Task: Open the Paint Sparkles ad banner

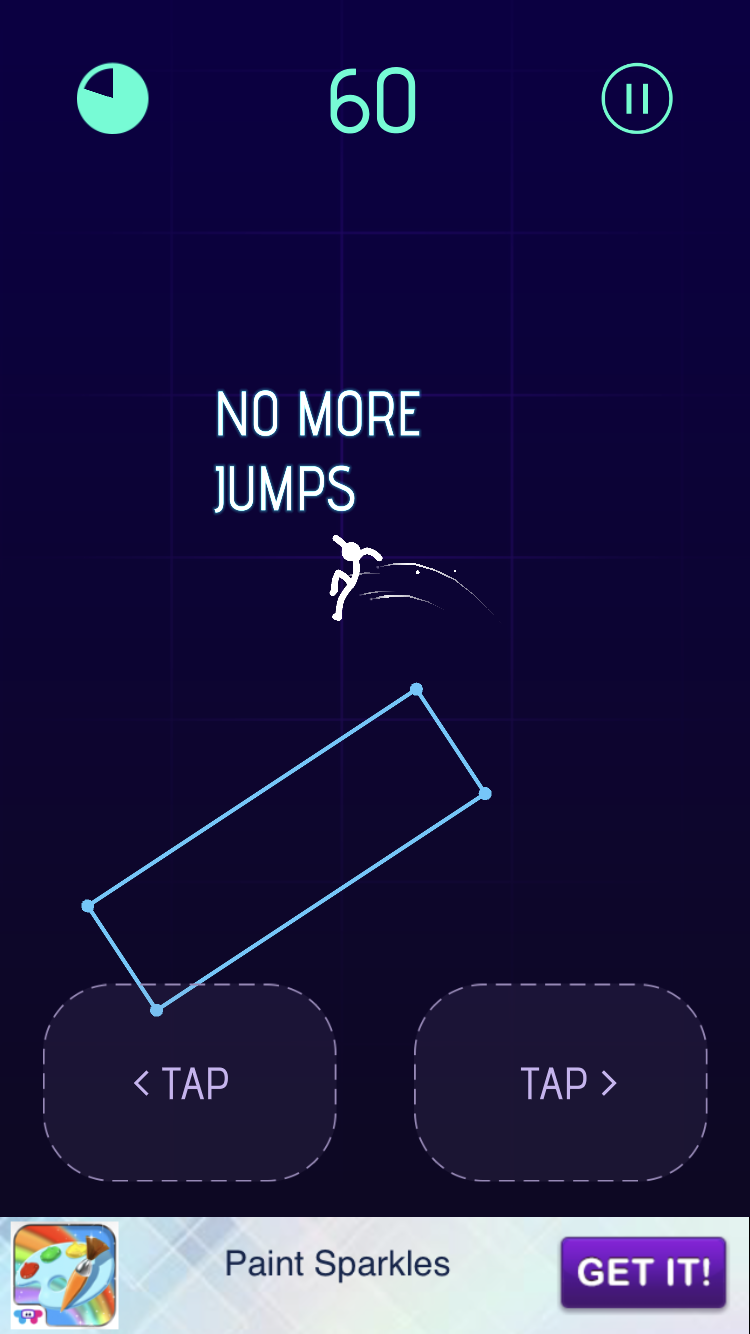Action: point(337,1265)
